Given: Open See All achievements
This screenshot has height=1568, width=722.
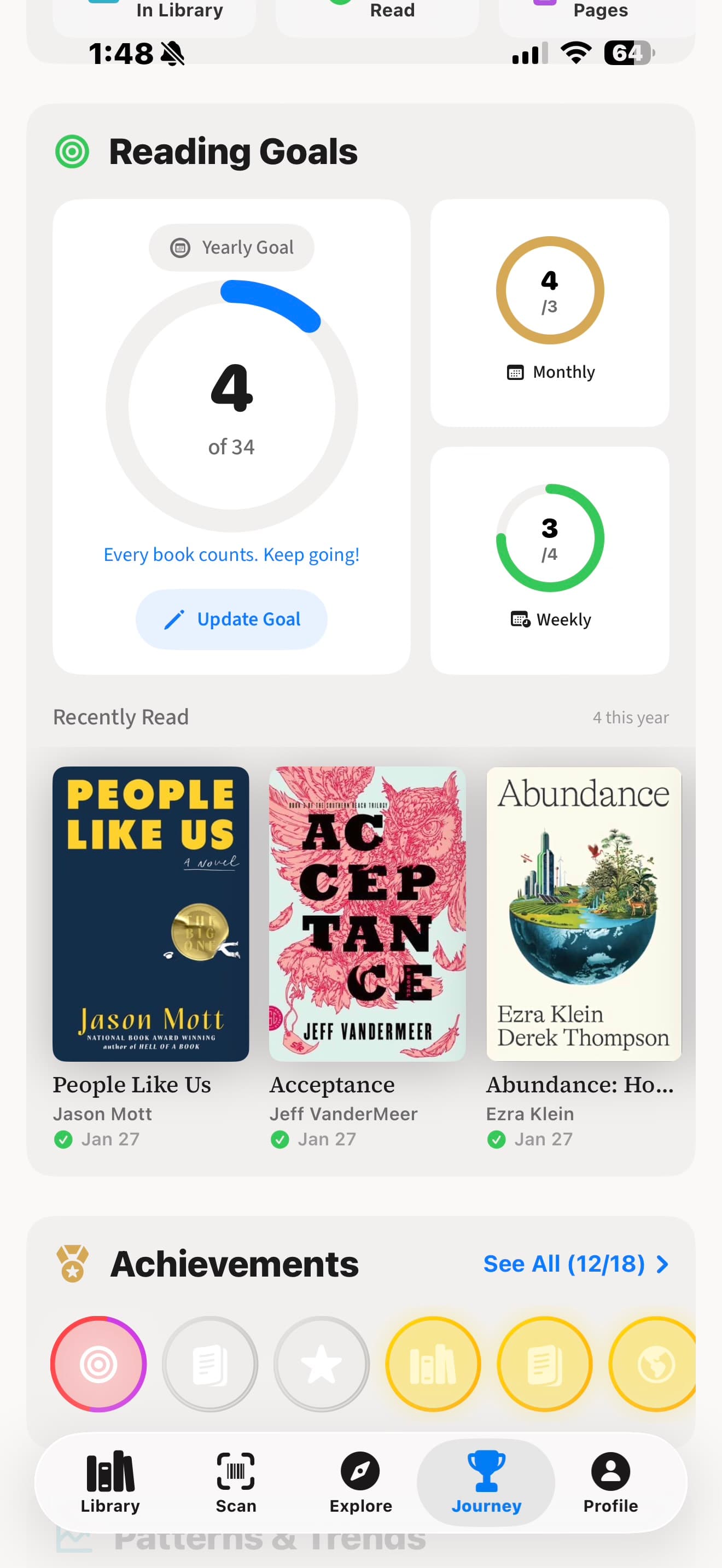Looking at the screenshot, I should [x=564, y=1263].
